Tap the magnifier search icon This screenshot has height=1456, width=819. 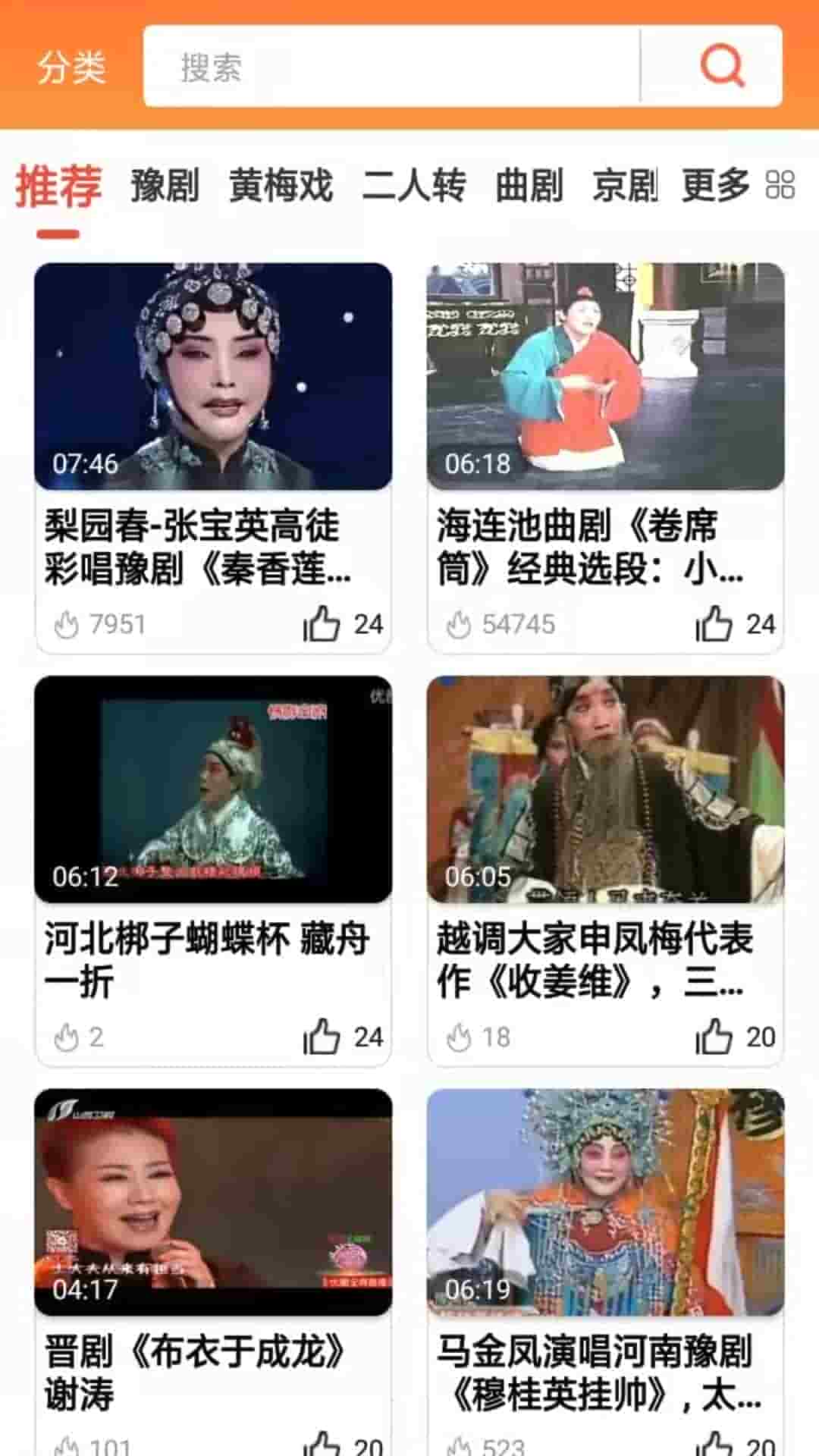pyautogui.click(x=721, y=66)
